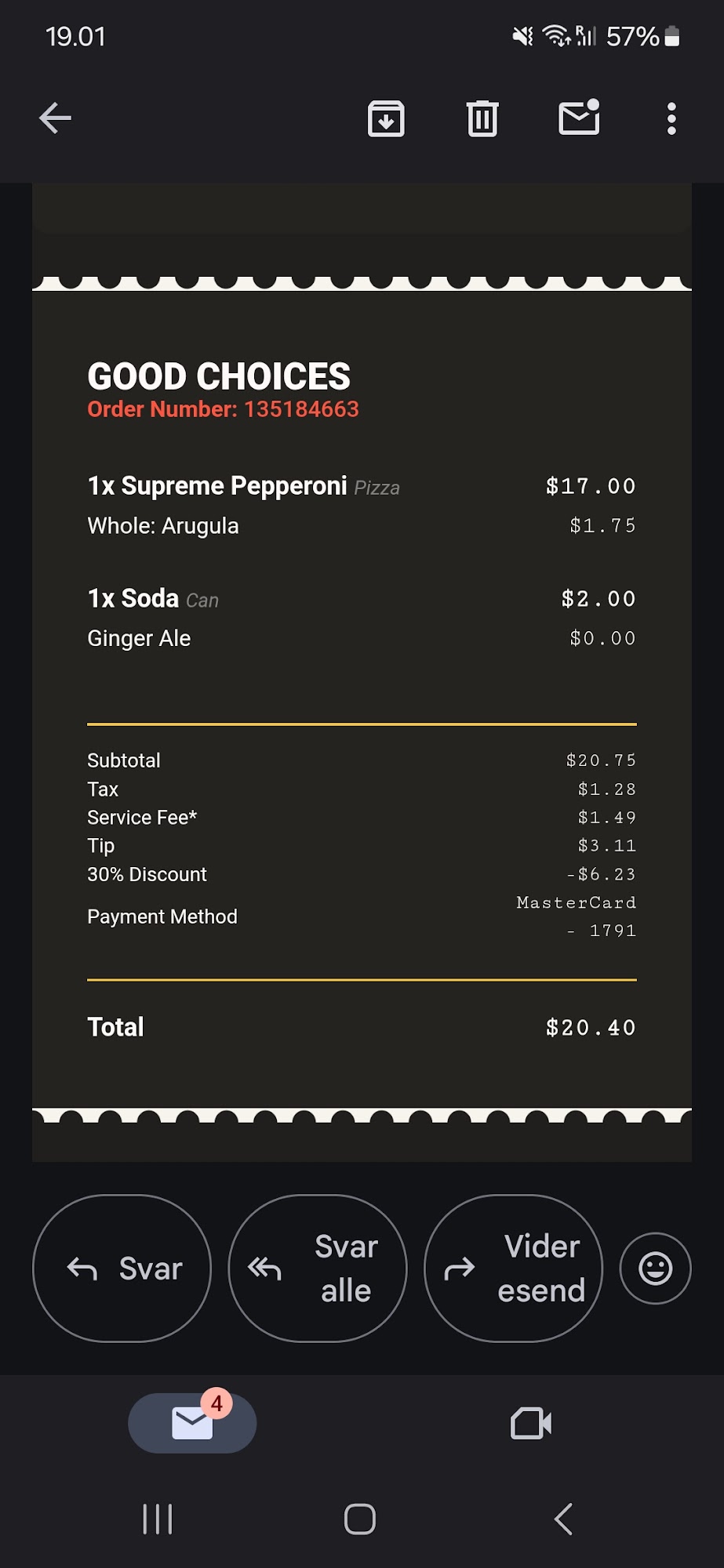Go back to the inbox
This screenshot has height=1568, width=724.
point(55,118)
